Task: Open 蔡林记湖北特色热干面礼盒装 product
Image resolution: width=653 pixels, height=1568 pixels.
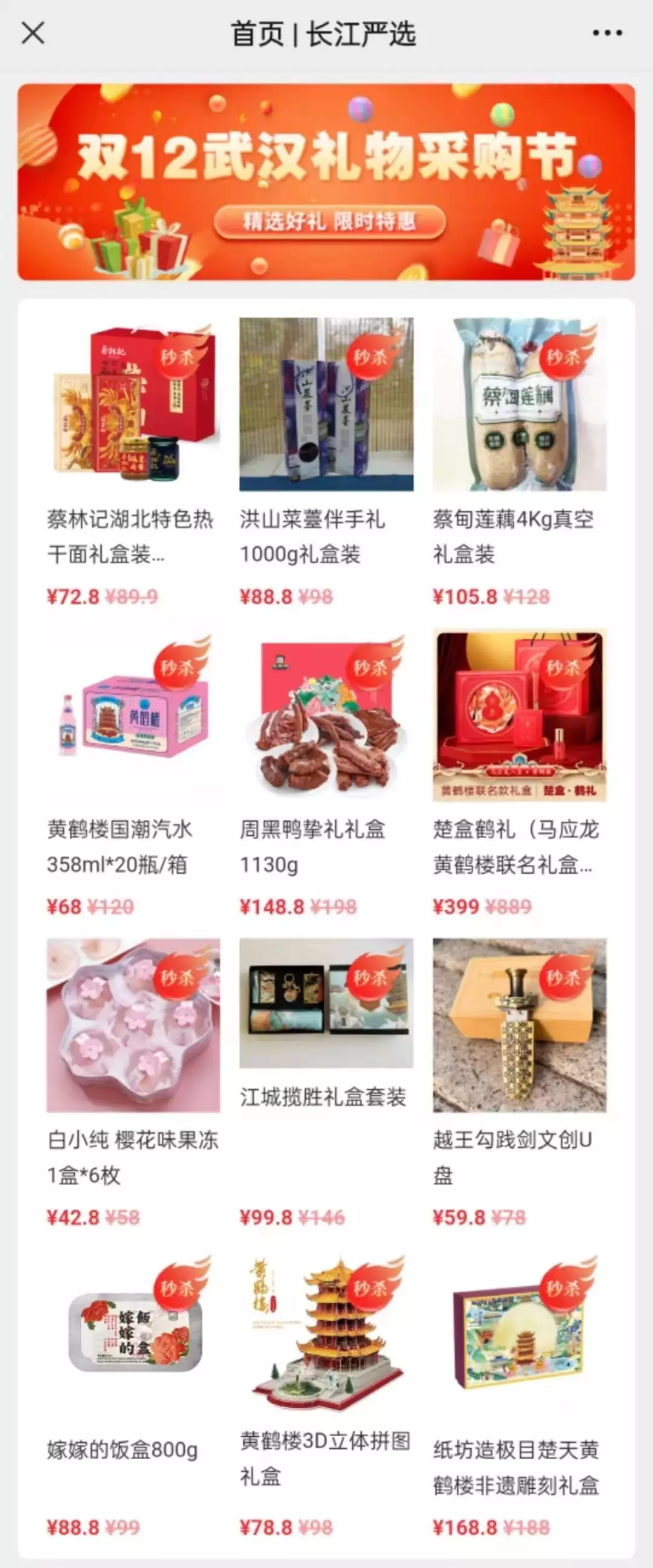Action: tap(133, 405)
